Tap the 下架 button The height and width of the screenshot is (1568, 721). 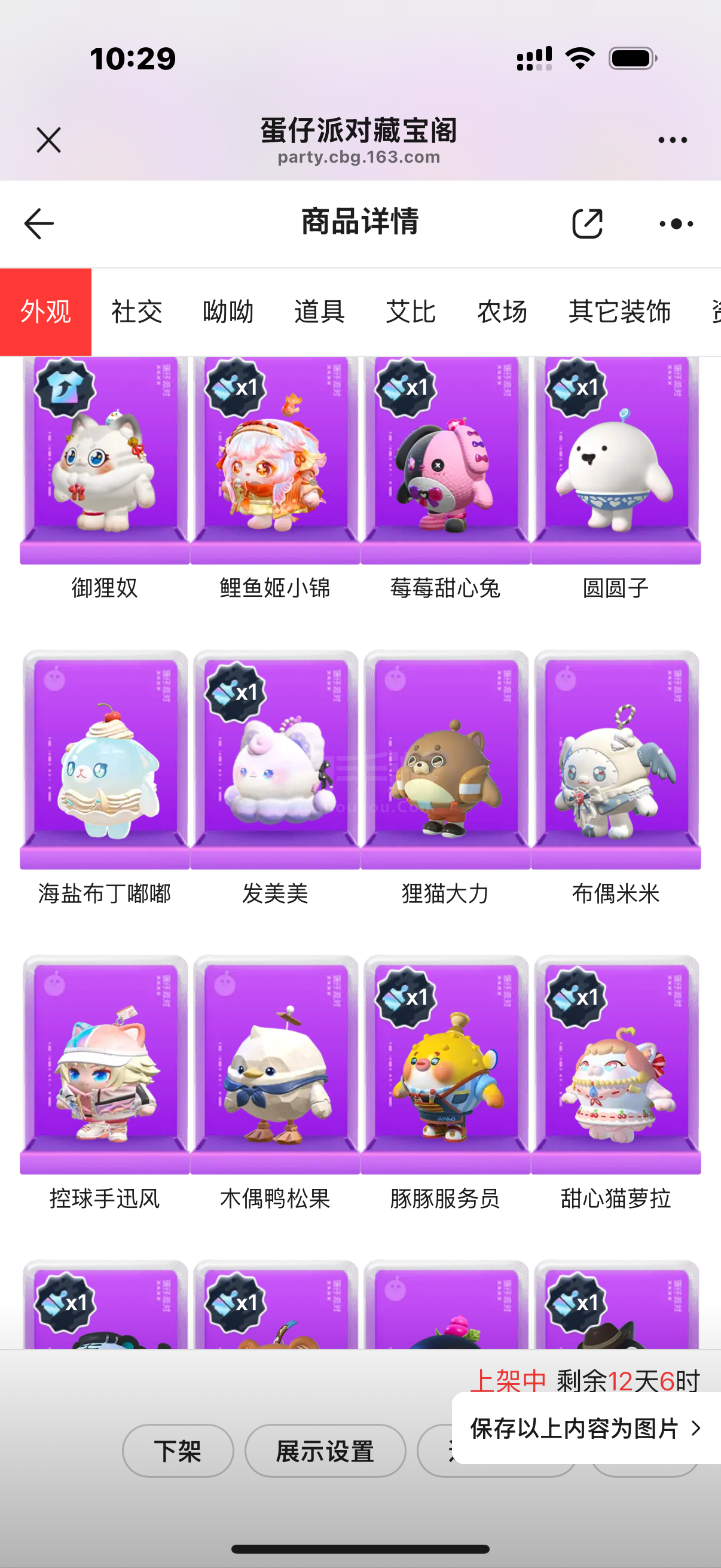(178, 1451)
